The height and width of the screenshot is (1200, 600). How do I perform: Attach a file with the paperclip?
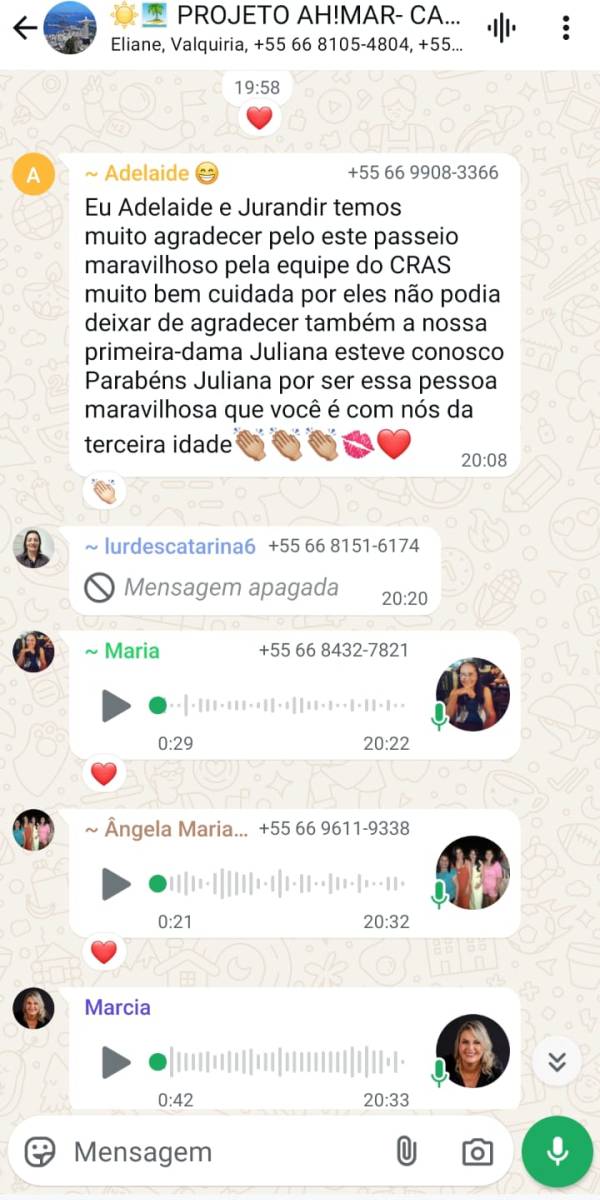click(x=406, y=1152)
